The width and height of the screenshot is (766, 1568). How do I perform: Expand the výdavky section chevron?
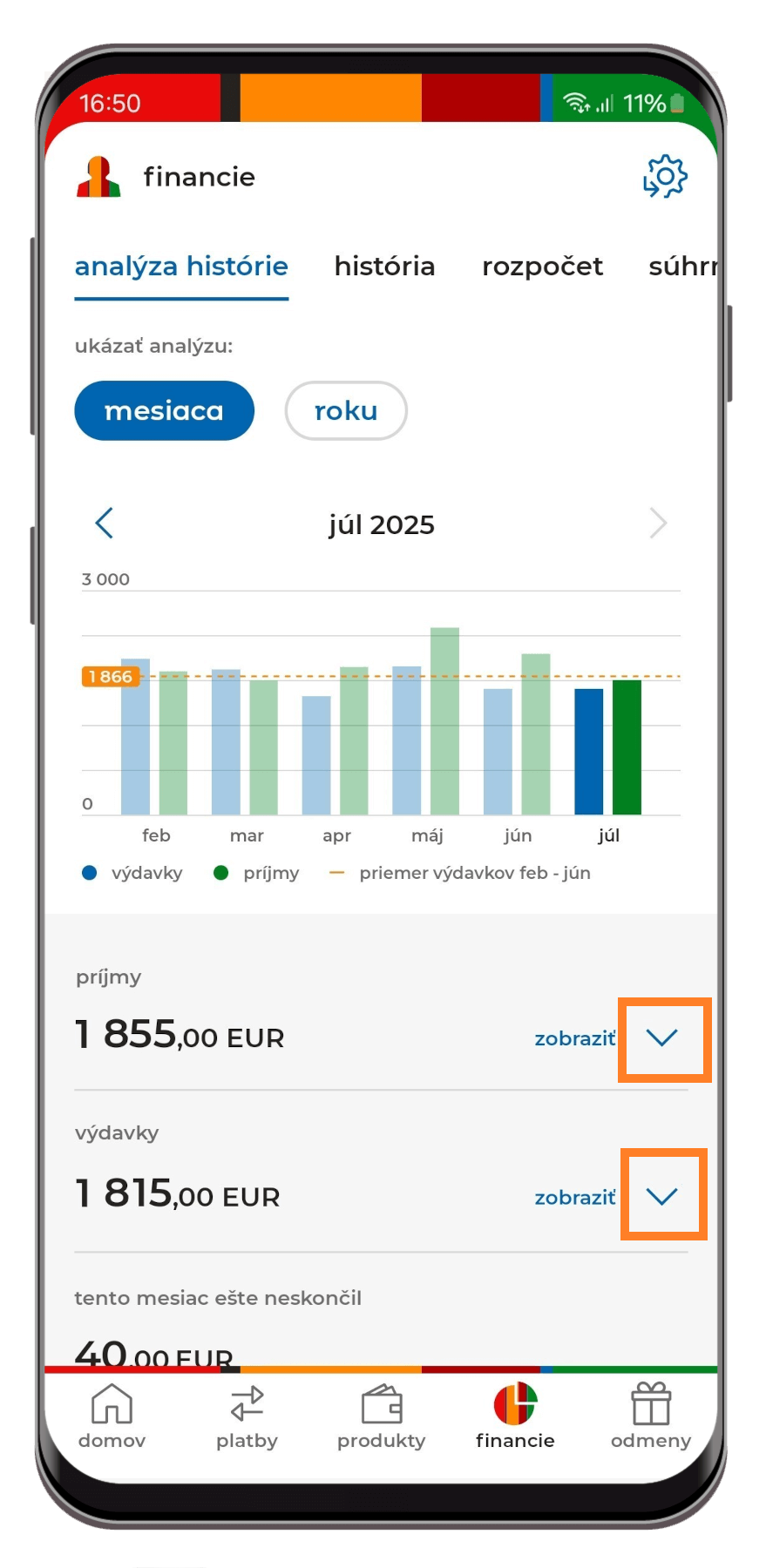point(662,1196)
